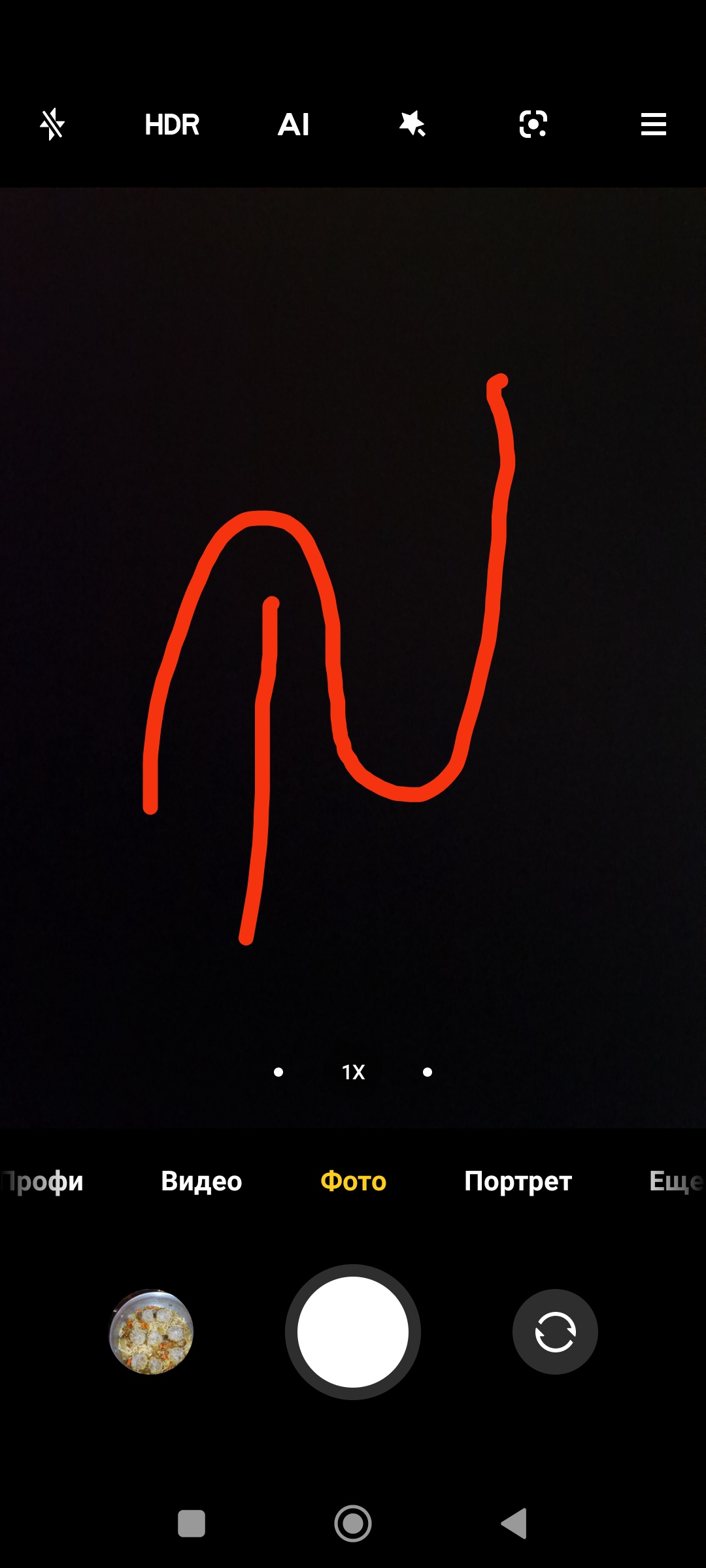Go back using the navigation bar

[x=514, y=1524]
